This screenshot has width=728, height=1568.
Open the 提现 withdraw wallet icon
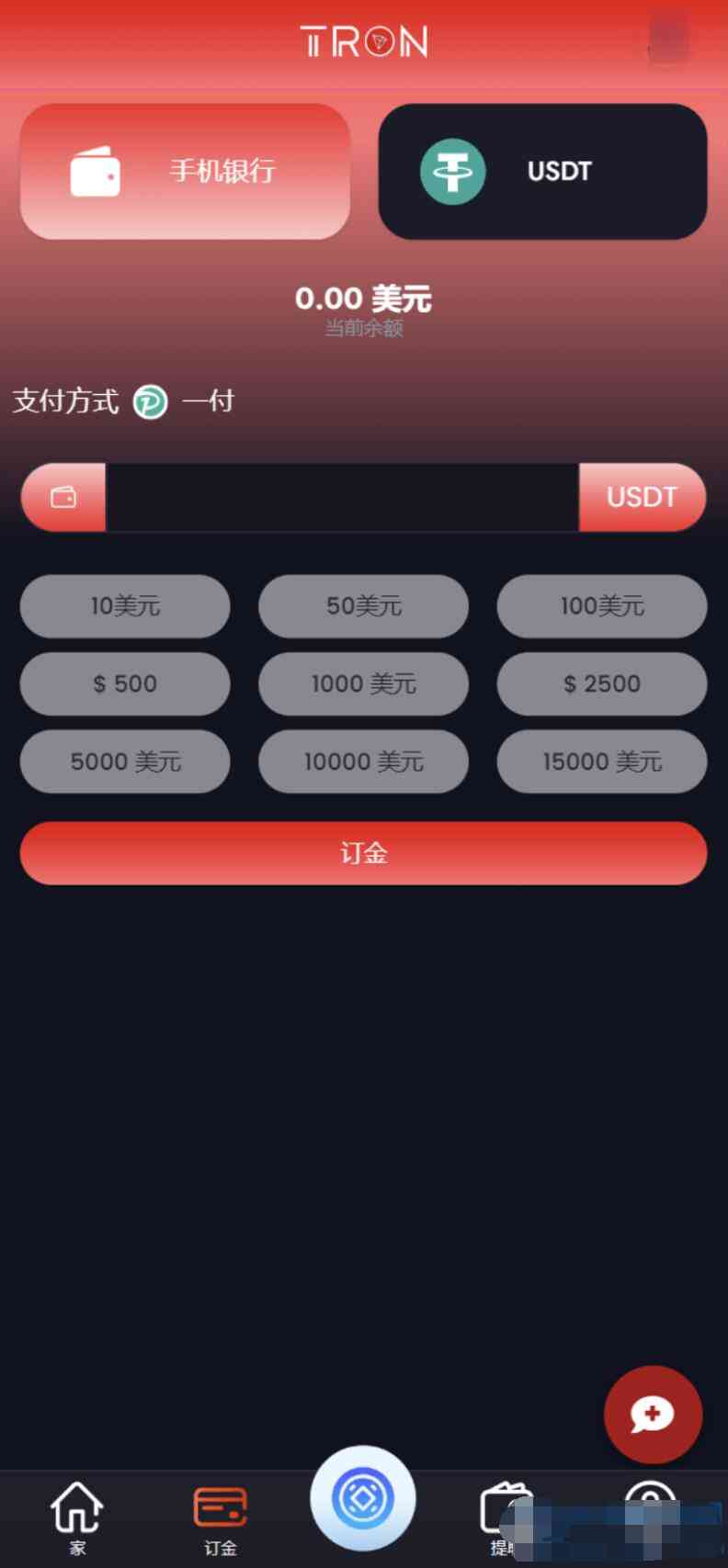click(x=506, y=1503)
